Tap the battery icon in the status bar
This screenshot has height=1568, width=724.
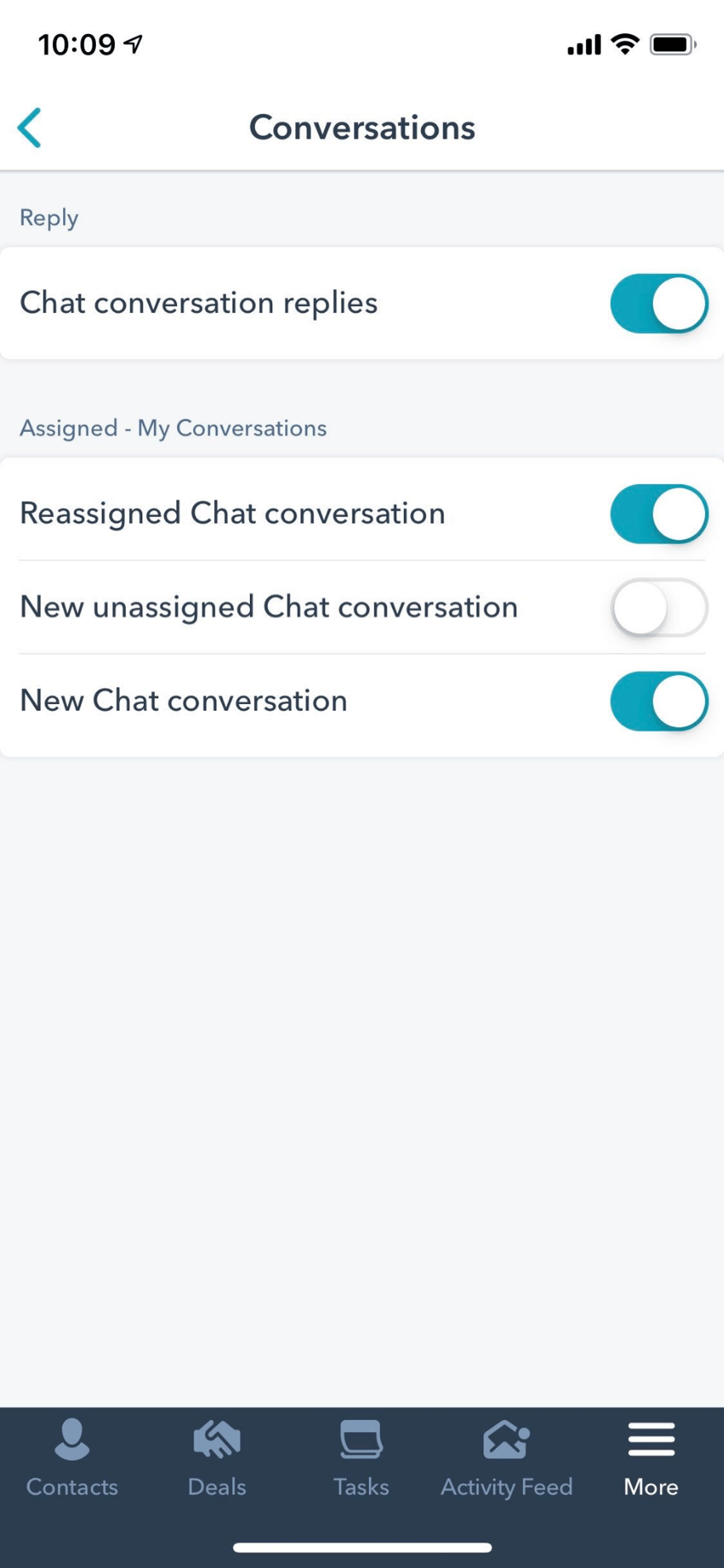coord(672,44)
